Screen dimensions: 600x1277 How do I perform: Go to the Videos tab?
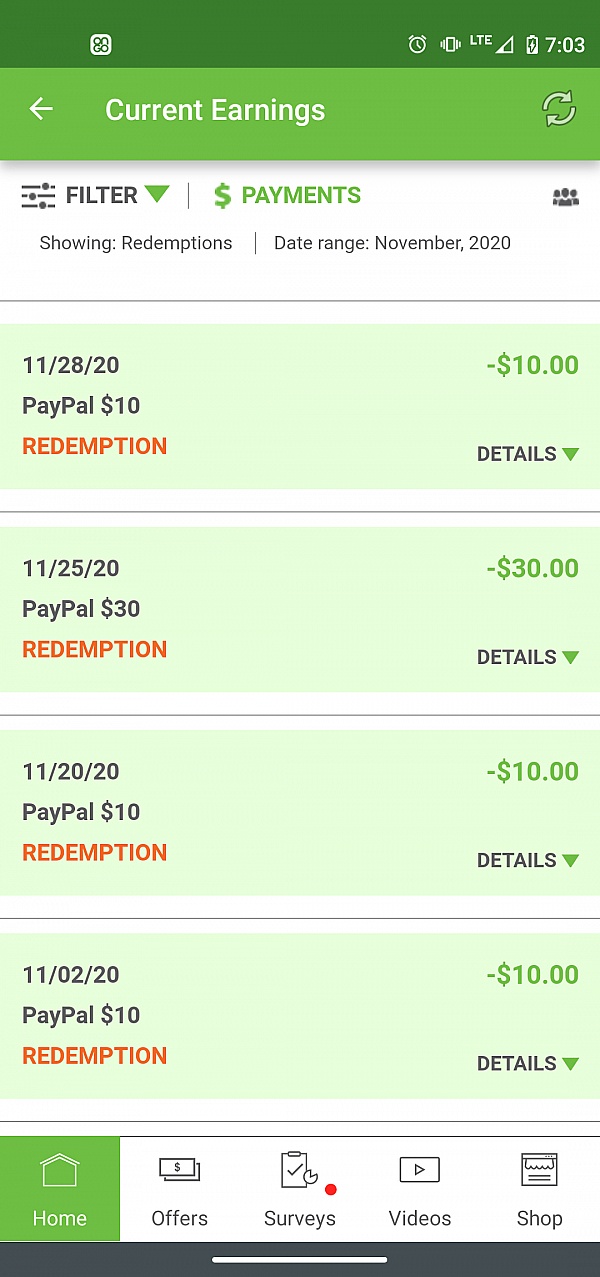(x=420, y=1189)
